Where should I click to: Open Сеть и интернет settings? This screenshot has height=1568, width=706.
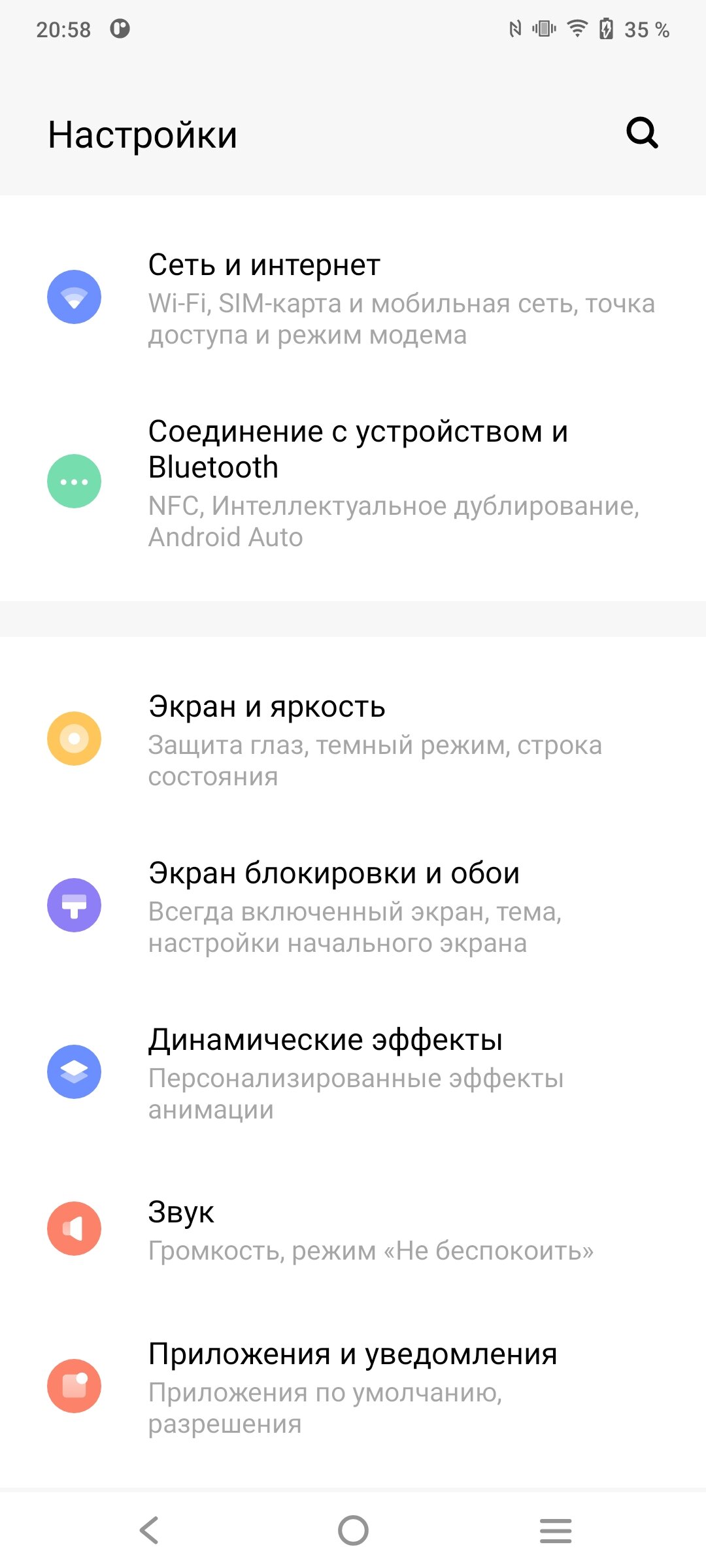click(x=353, y=298)
